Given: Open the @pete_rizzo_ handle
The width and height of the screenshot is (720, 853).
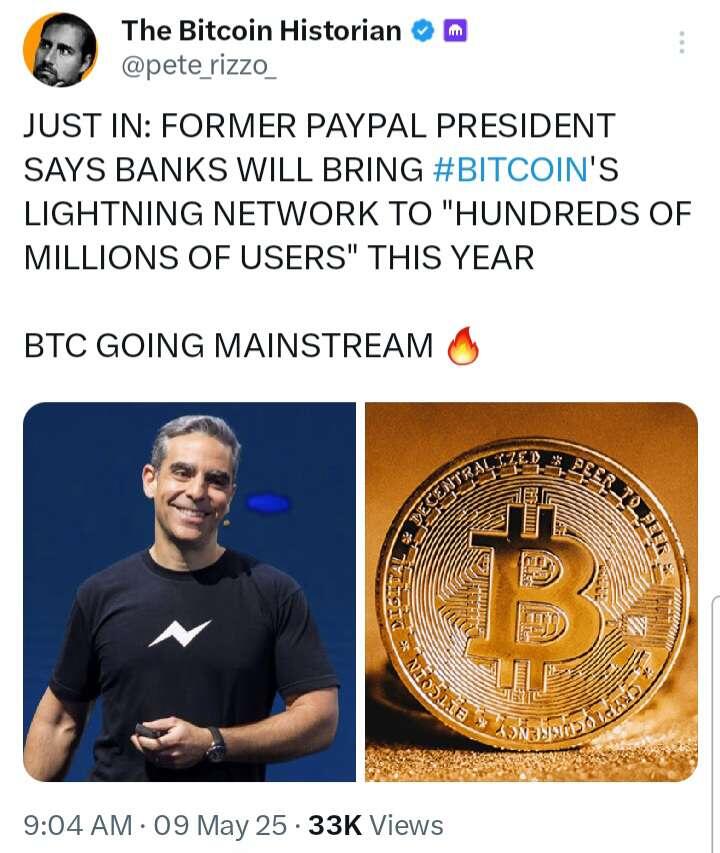Looking at the screenshot, I should [199, 65].
